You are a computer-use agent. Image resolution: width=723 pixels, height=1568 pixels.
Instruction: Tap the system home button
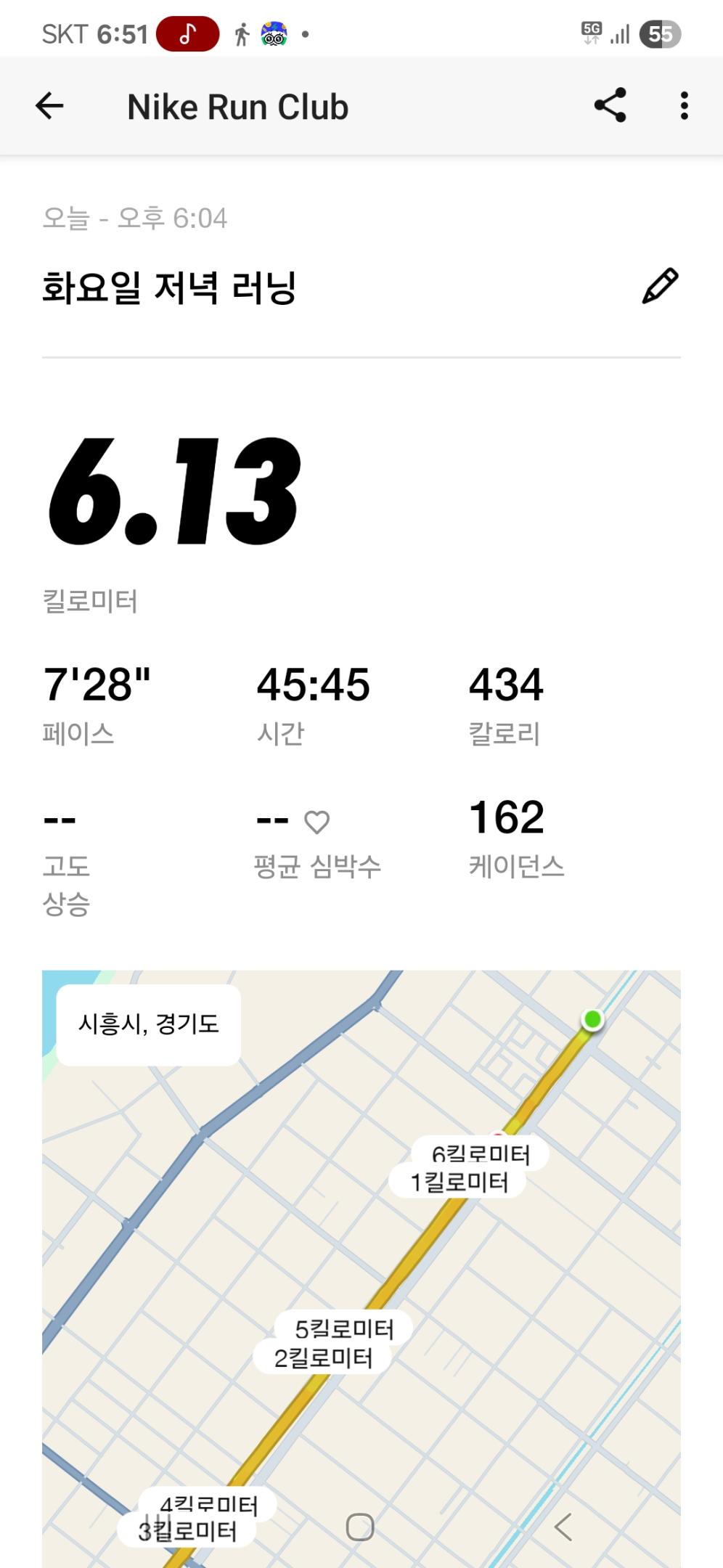click(360, 1527)
